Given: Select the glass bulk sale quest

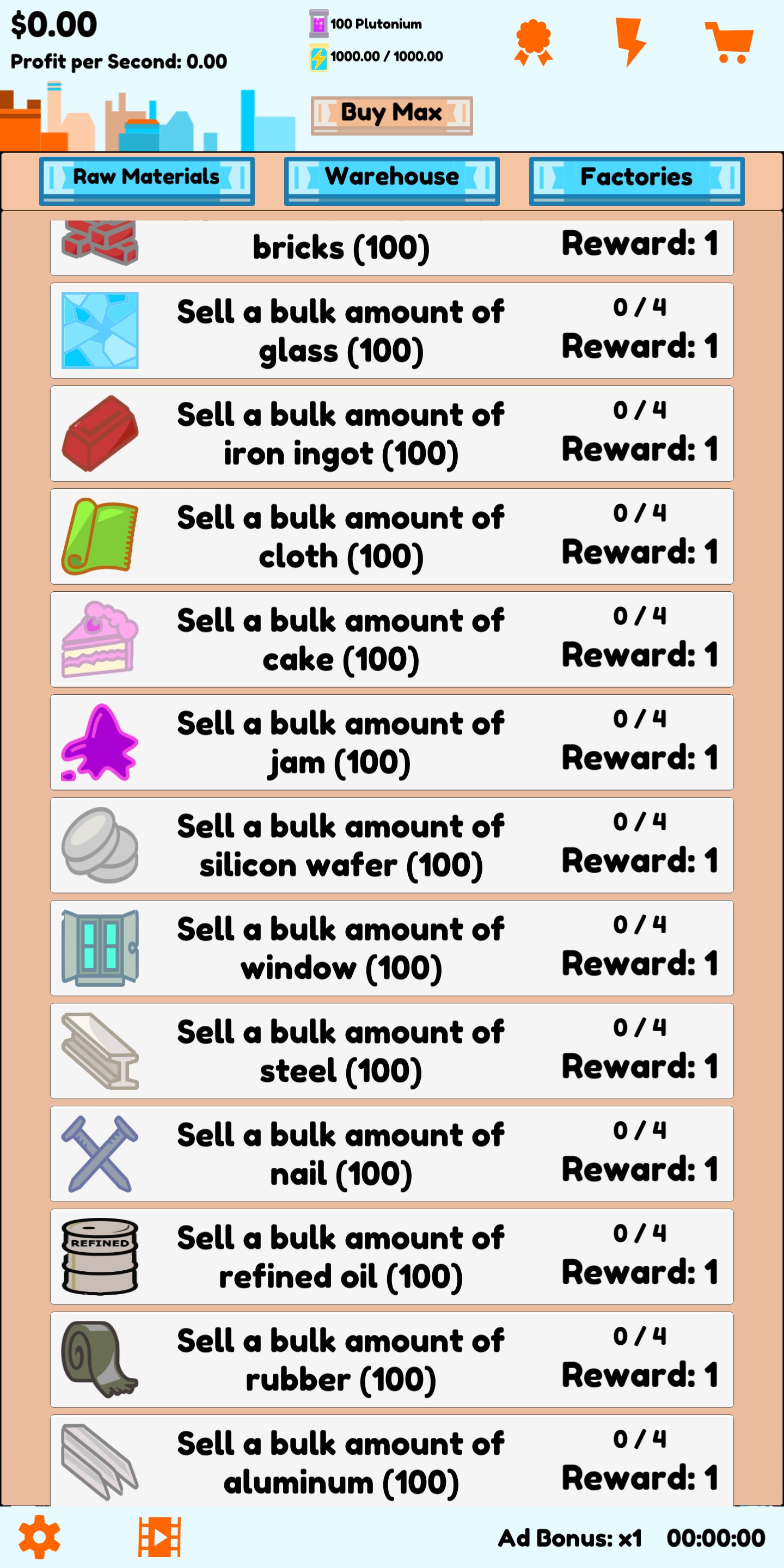Looking at the screenshot, I should click(x=391, y=331).
